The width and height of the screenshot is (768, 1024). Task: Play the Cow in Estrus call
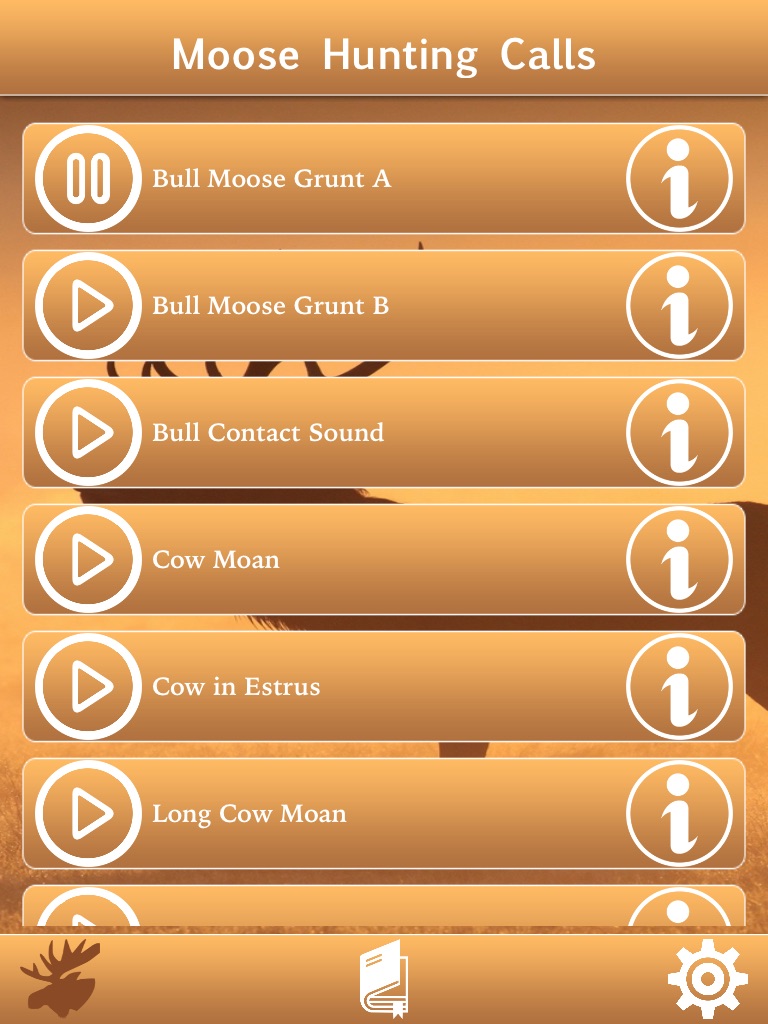pos(88,686)
